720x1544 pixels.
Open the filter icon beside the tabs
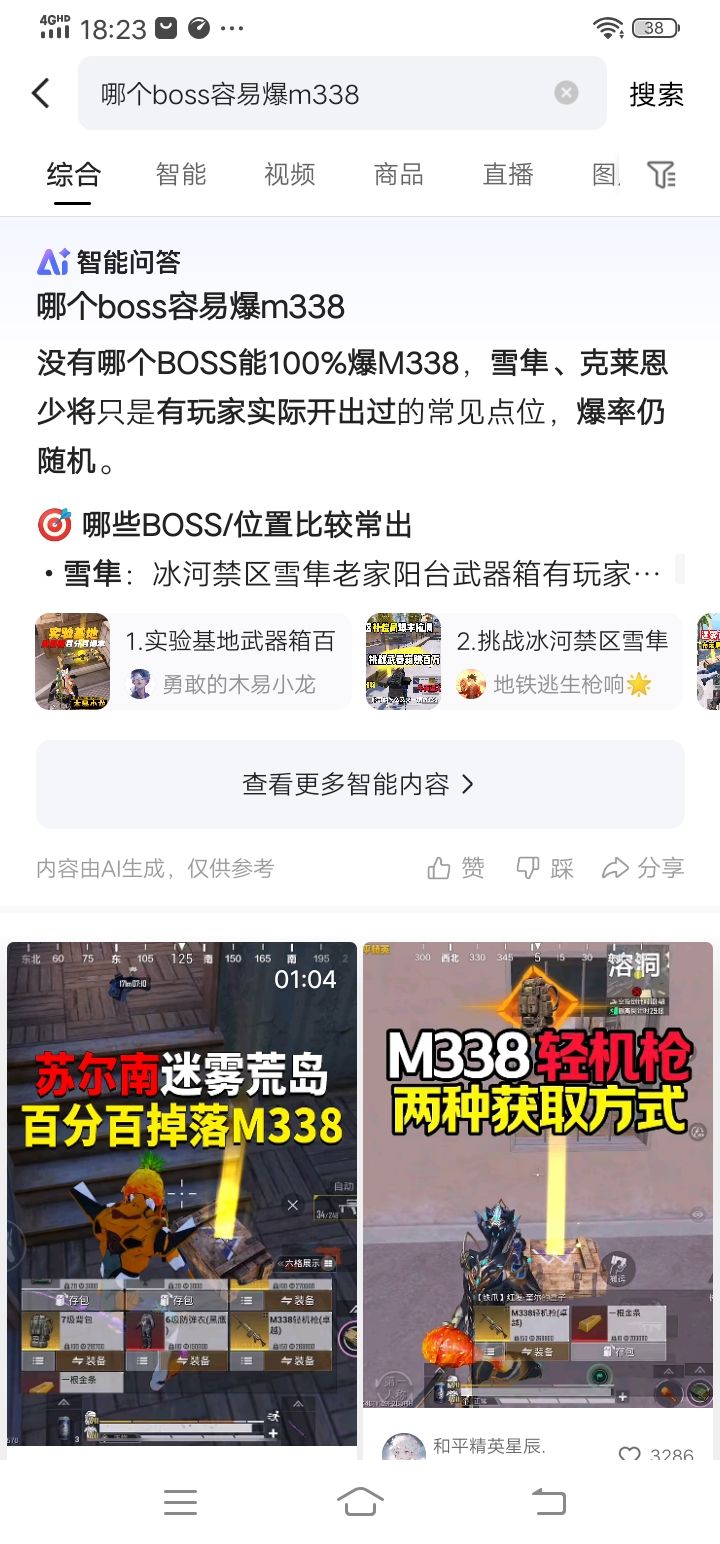click(x=662, y=175)
